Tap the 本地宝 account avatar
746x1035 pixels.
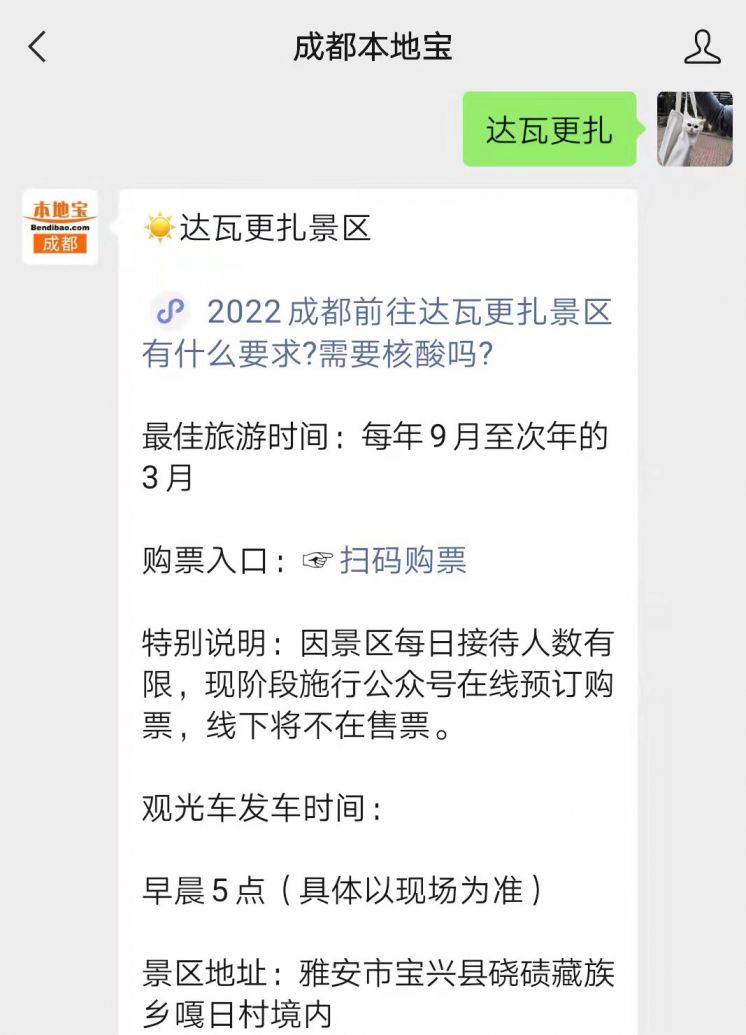60,227
